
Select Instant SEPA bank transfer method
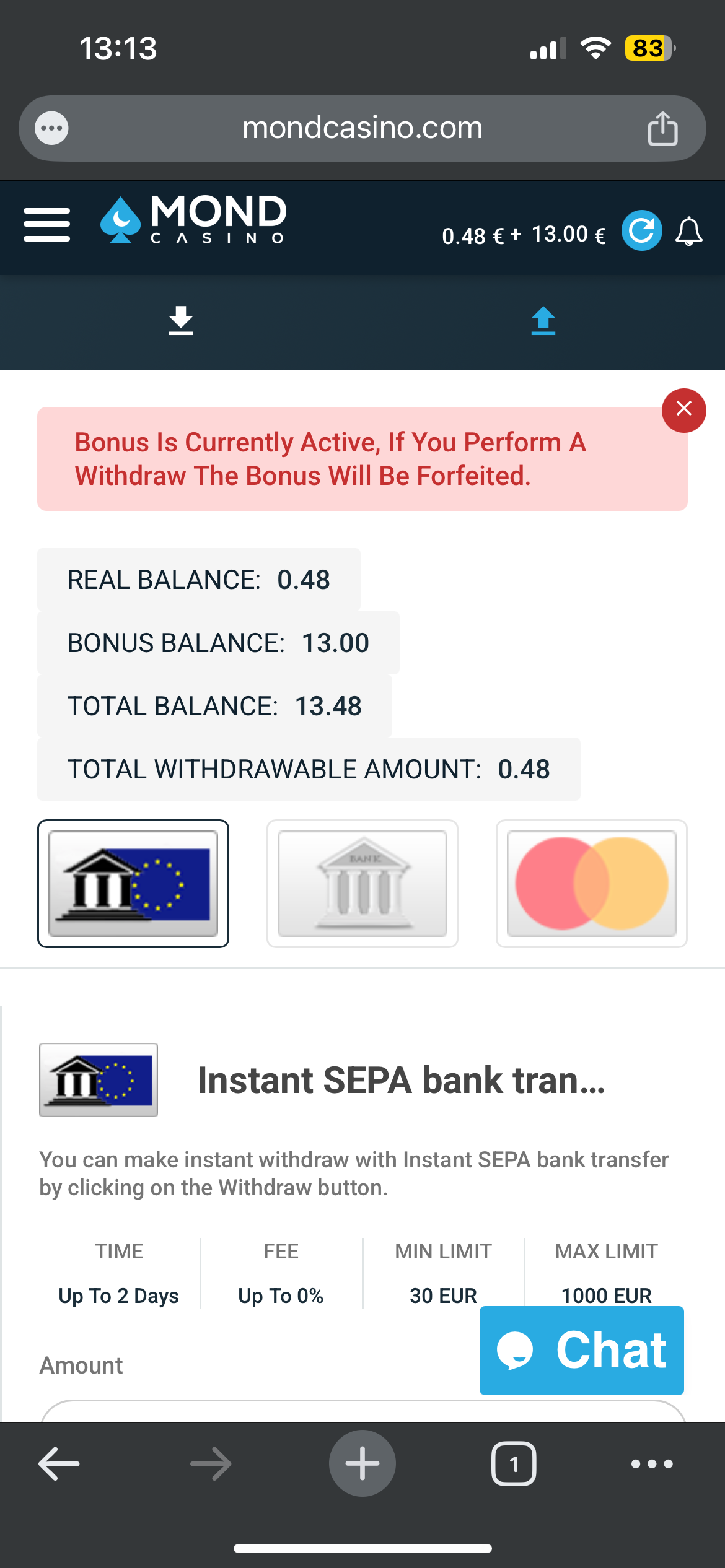133,884
